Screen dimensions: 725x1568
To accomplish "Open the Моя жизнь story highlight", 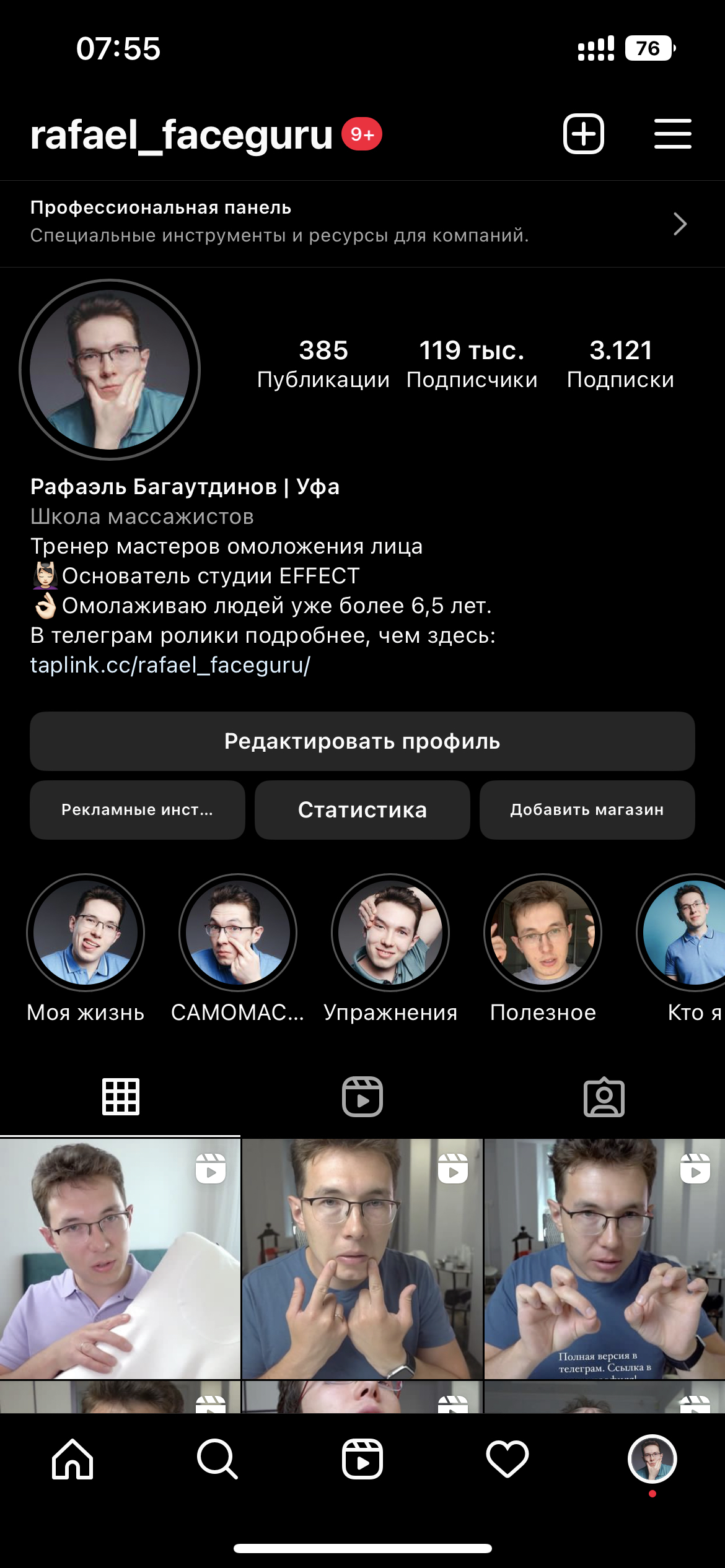I will pyautogui.click(x=86, y=933).
